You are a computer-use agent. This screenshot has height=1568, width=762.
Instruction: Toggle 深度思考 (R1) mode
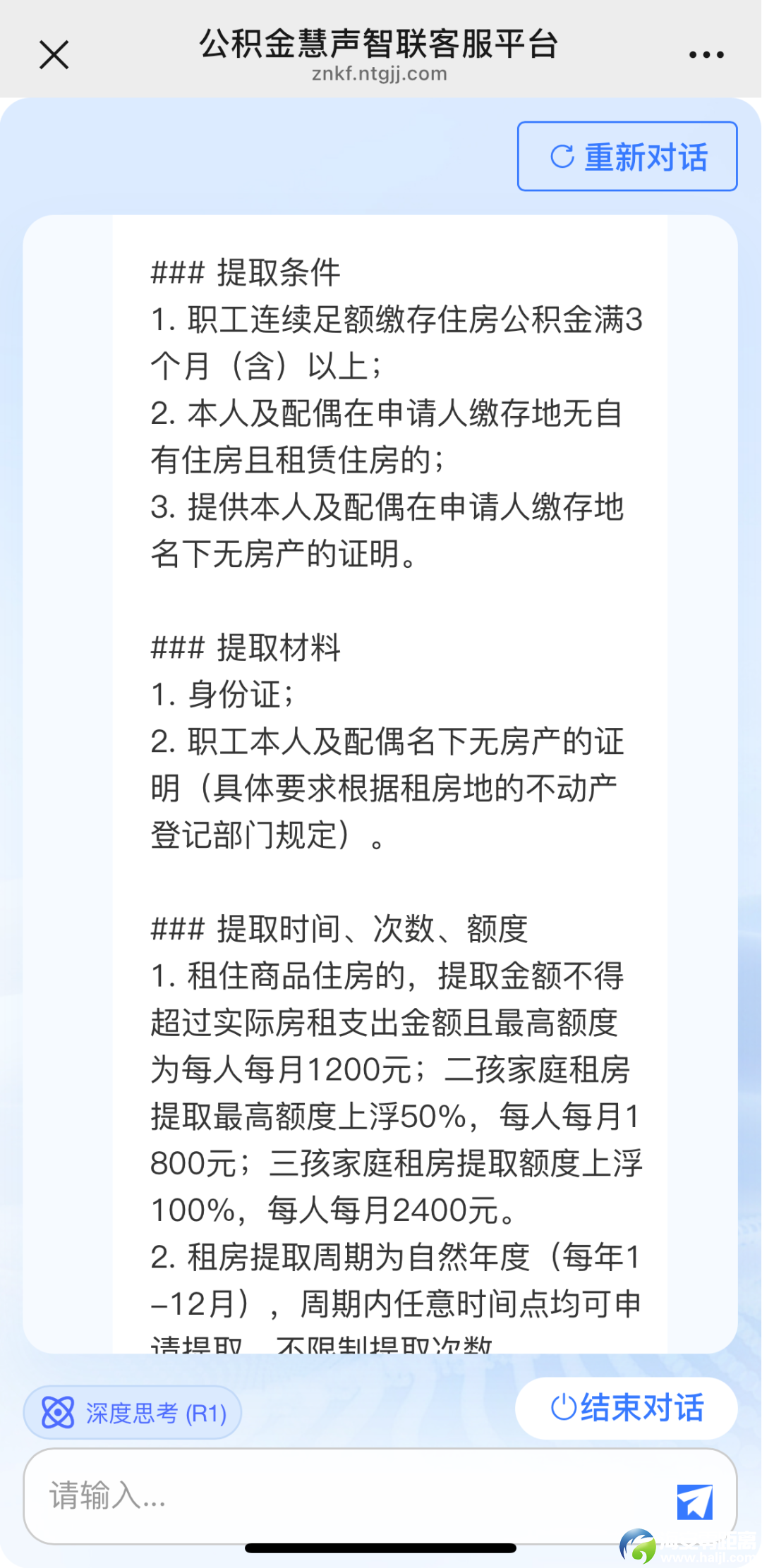133,1413
